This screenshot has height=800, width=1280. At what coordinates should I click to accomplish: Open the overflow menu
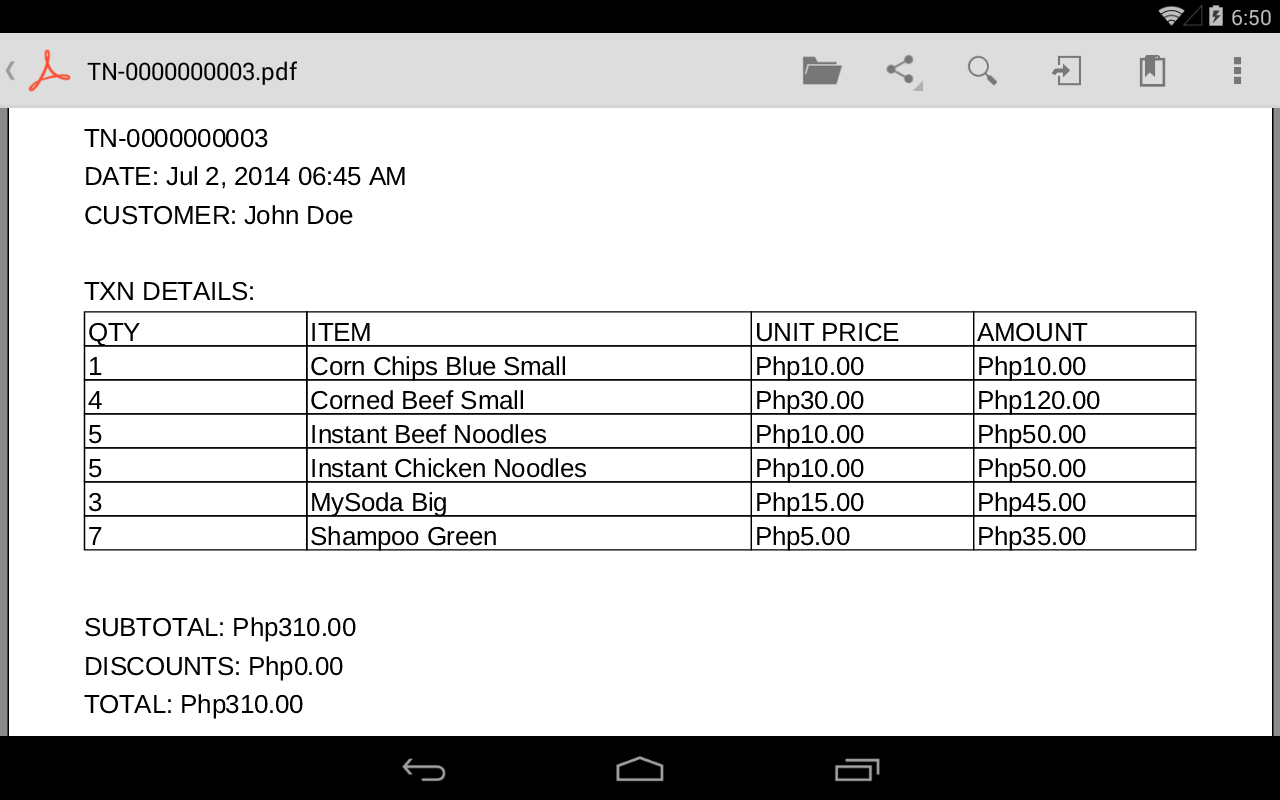(x=1237, y=71)
